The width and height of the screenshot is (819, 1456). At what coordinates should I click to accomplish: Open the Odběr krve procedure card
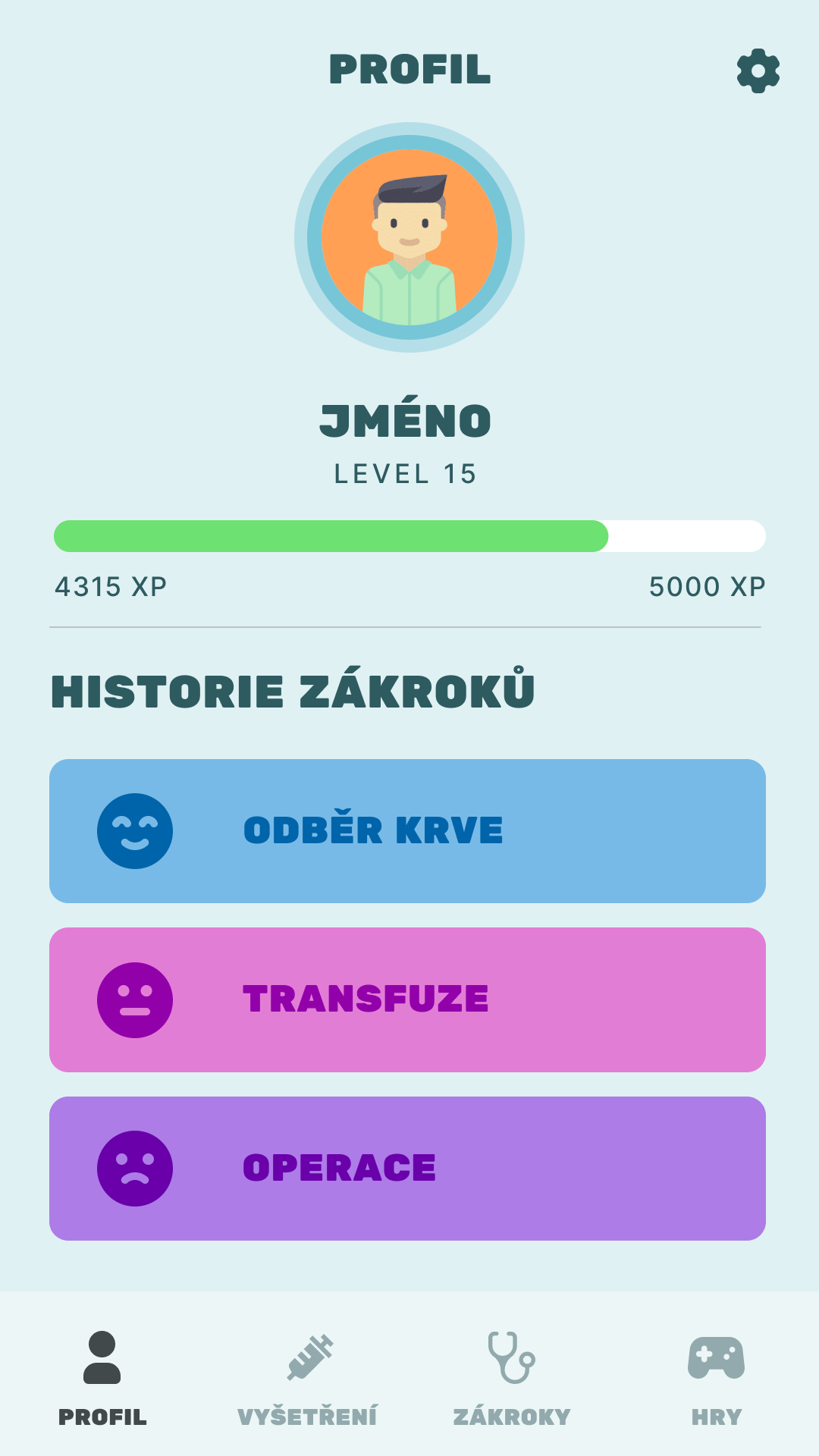coord(407,831)
